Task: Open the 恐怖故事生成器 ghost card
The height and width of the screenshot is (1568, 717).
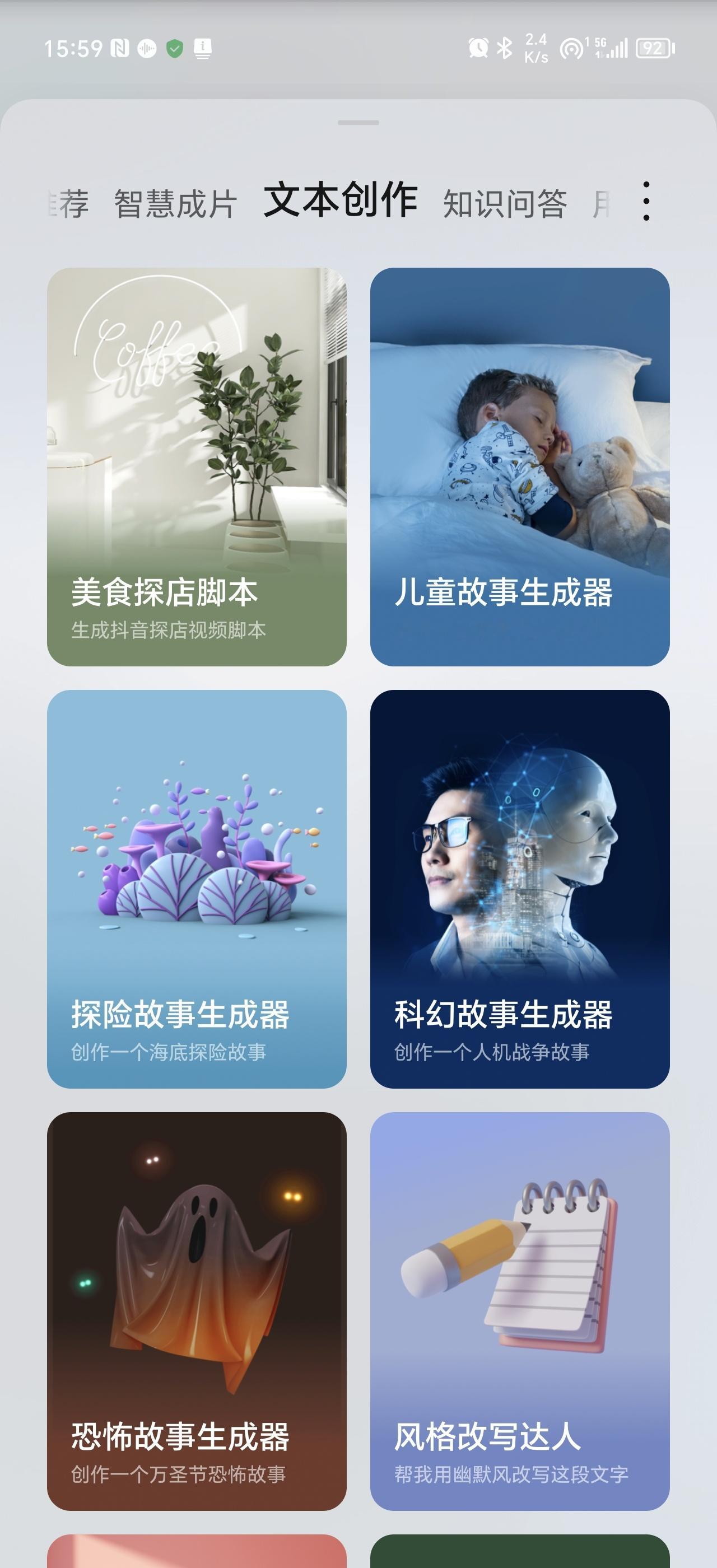Action: (x=197, y=1311)
